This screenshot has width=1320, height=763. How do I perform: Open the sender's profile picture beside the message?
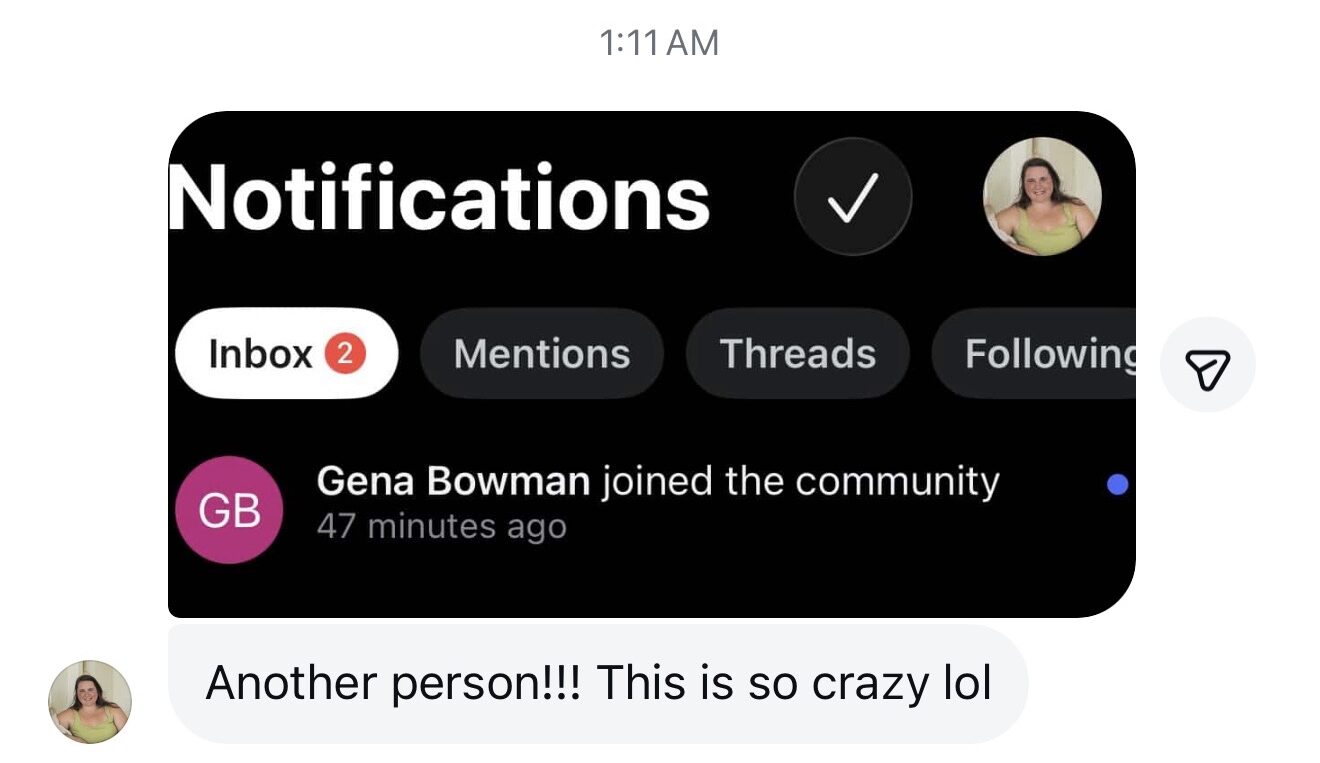(90, 701)
